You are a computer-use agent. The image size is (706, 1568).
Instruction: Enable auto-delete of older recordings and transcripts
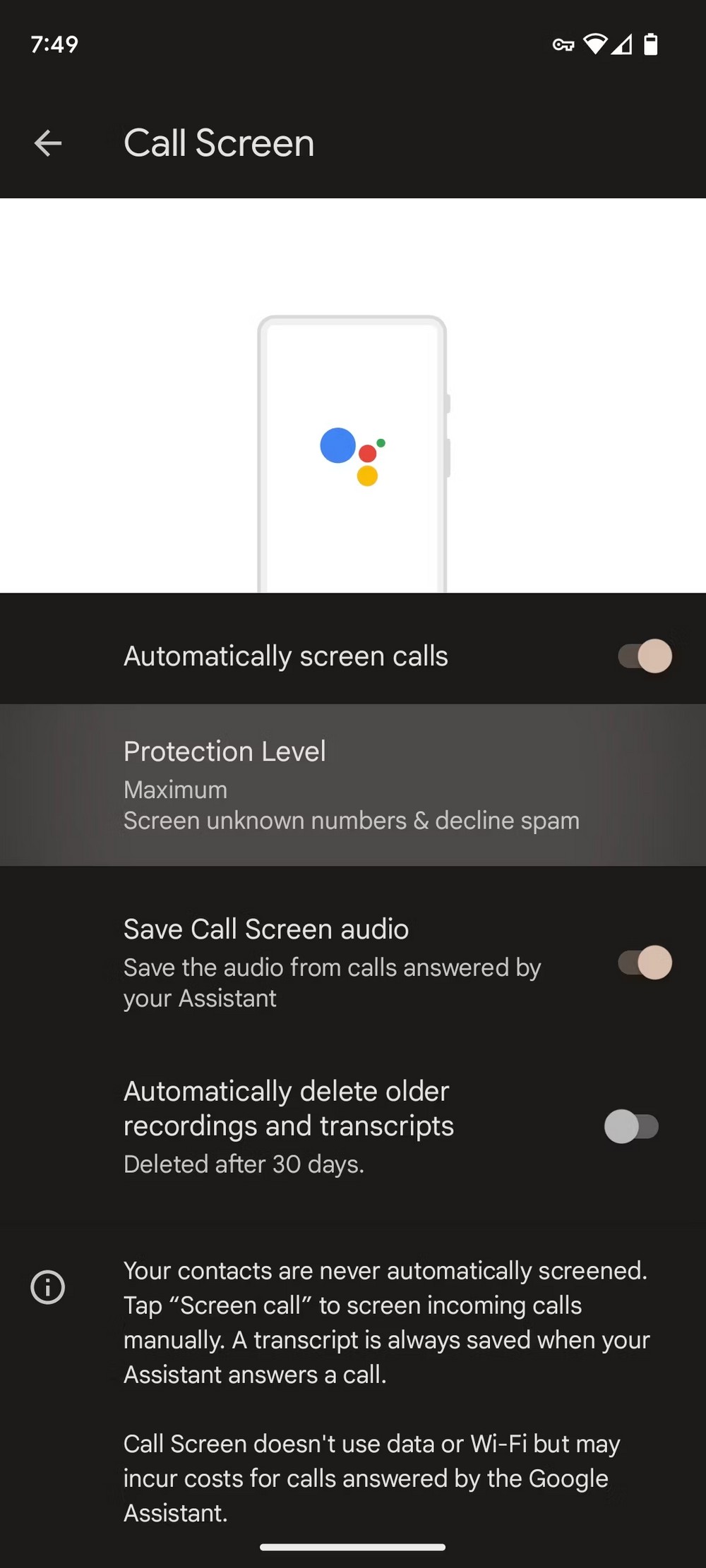pyautogui.click(x=631, y=1126)
